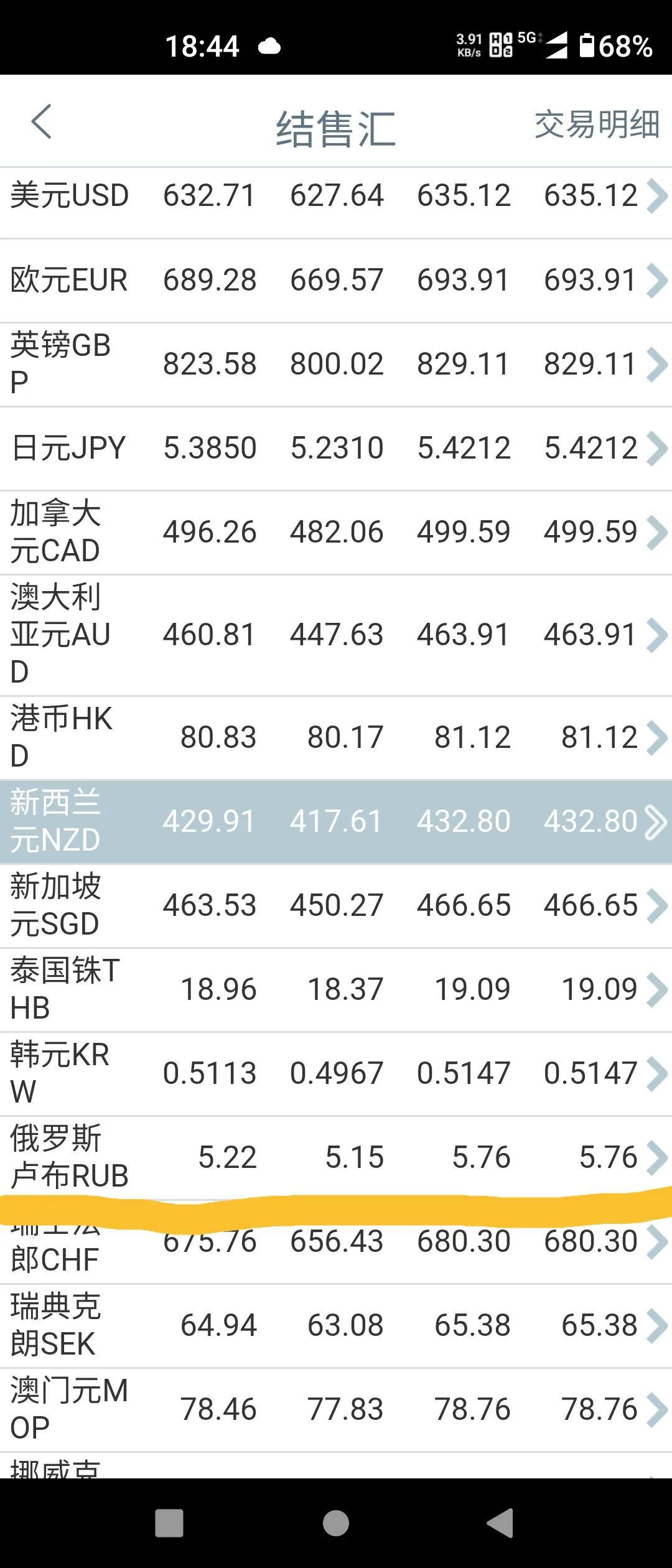The height and width of the screenshot is (1568, 672).
Task: Open recent apps from the navigation bar
Action: [x=169, y=1523]
